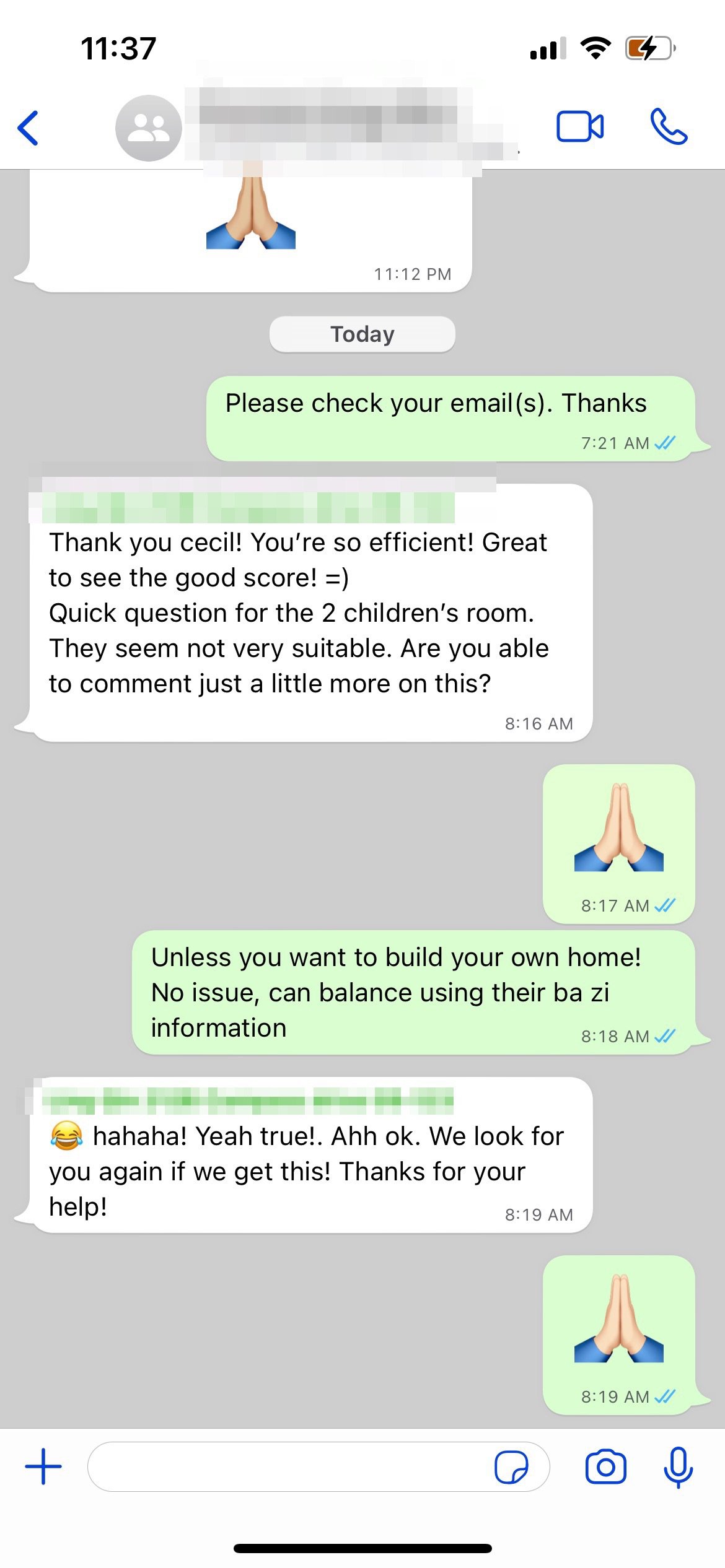Screen dimensions: 725x1568
Task: Record a voice message
Action: point(678,1466)
